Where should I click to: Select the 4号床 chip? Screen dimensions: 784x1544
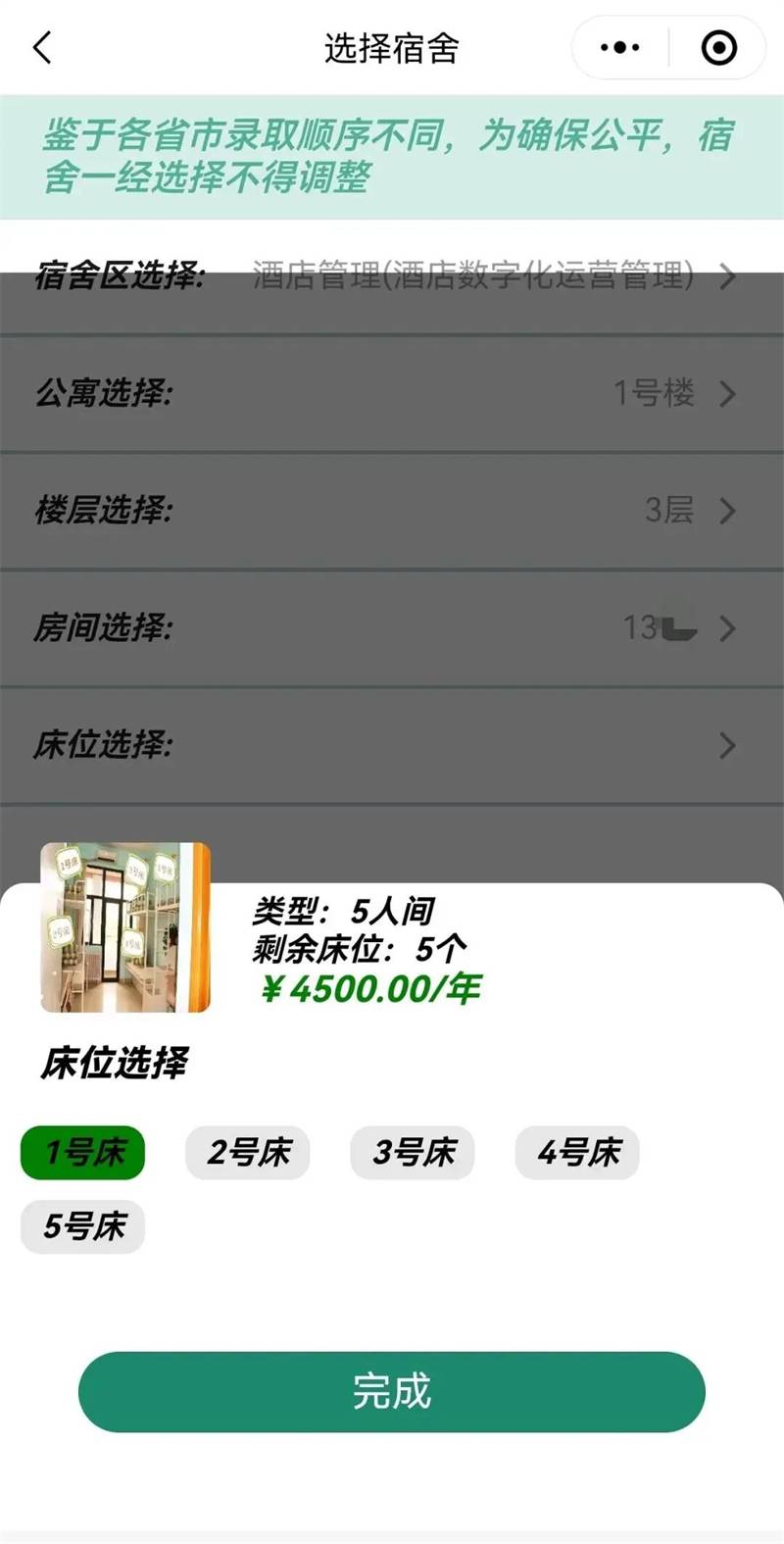tap(577, 1152)
